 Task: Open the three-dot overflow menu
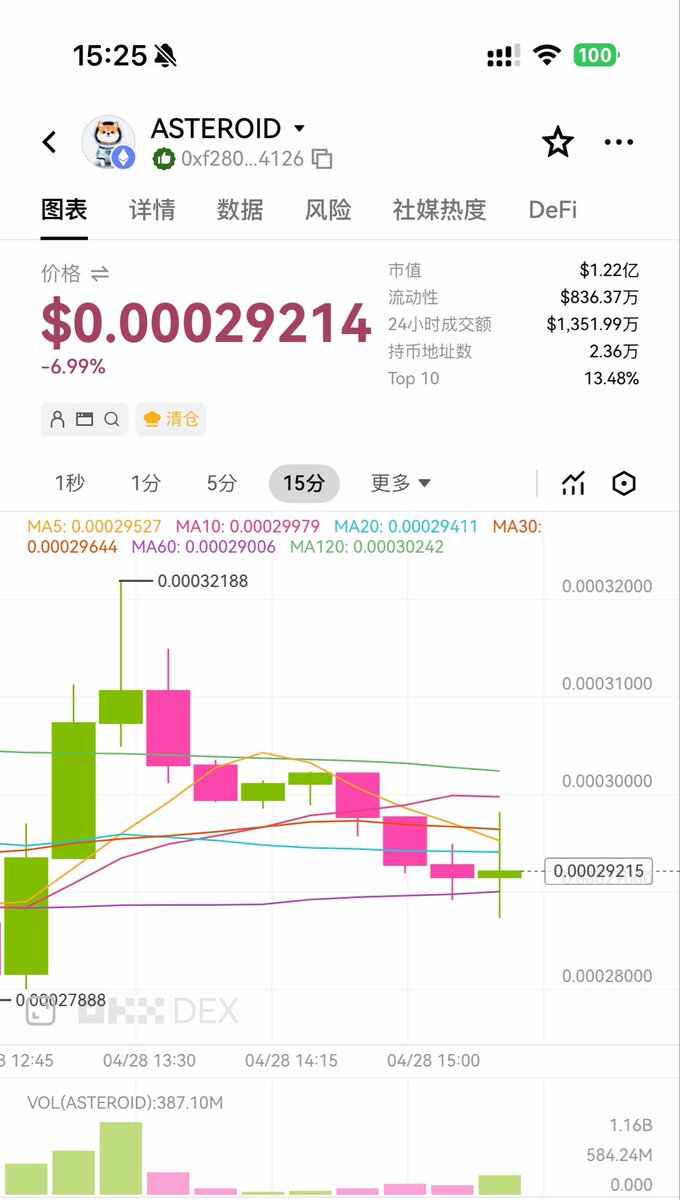pos(619,142)
